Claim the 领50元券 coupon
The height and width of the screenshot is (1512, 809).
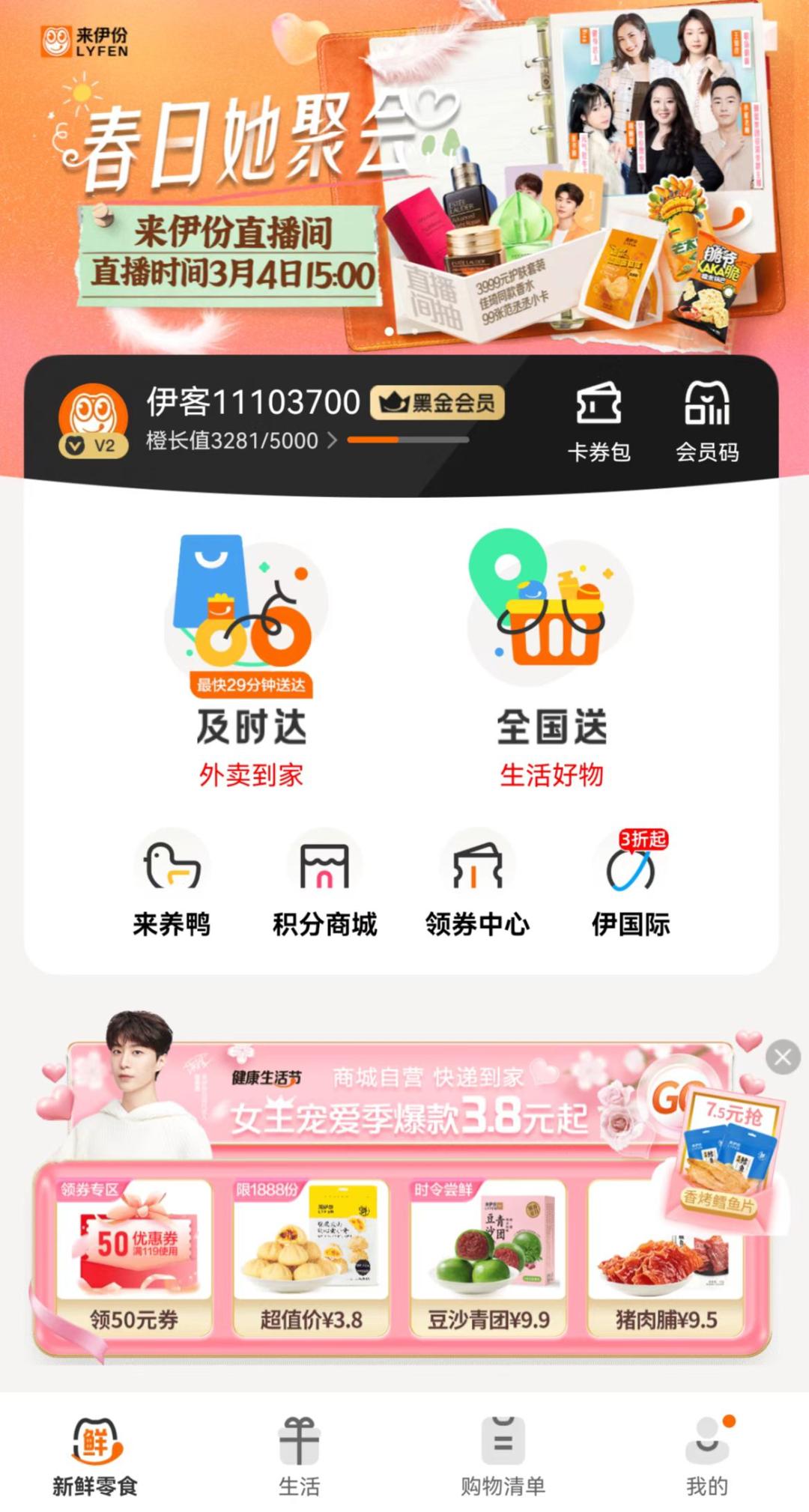click(133, 1258)
